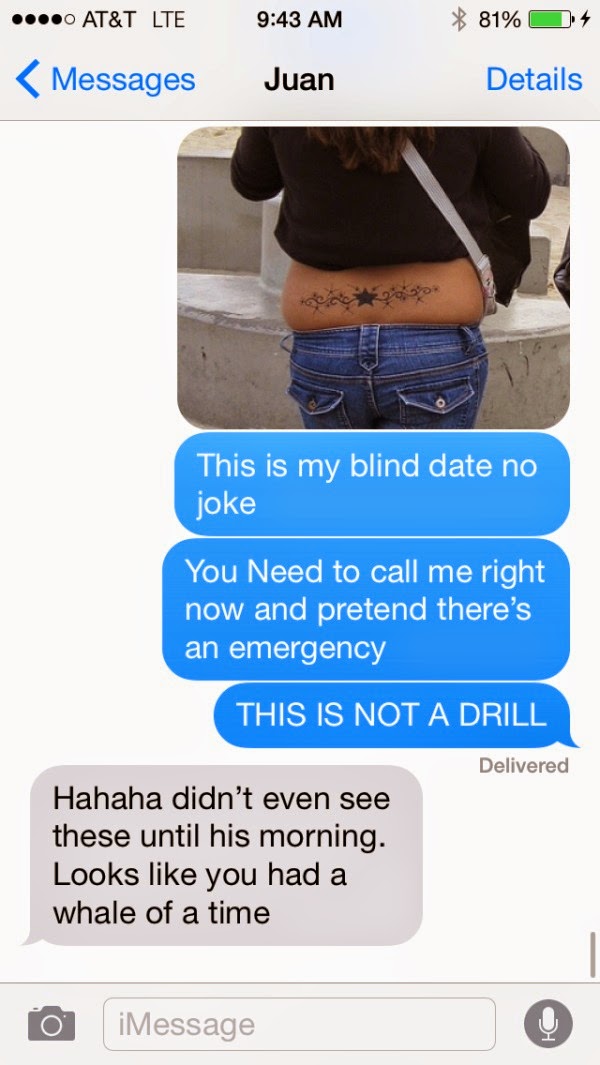Open Details for the conversation with Juan
600x1065 pixels.
coord(533,79)
